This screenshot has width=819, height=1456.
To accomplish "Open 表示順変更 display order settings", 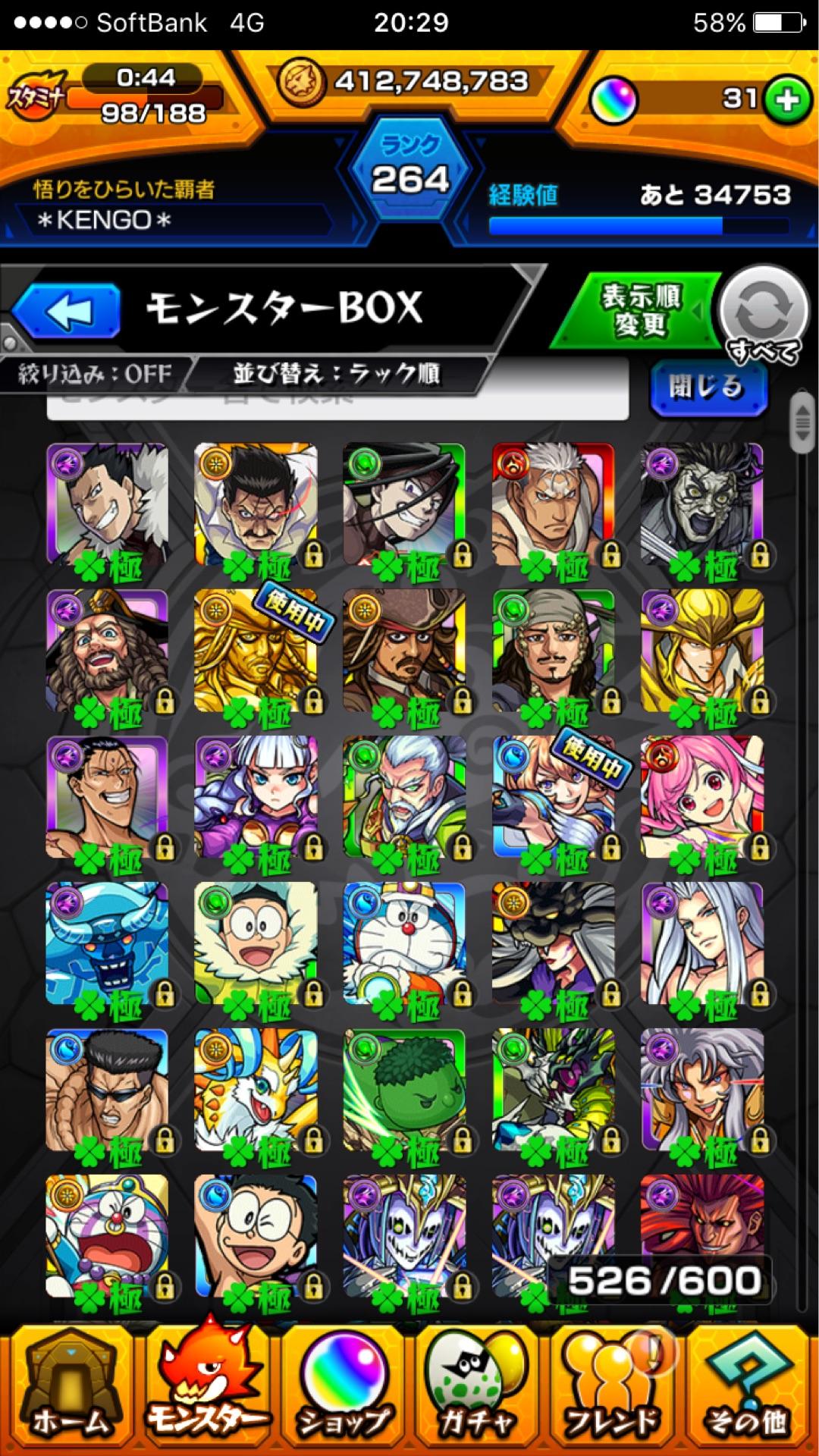I will coord(639,310).
